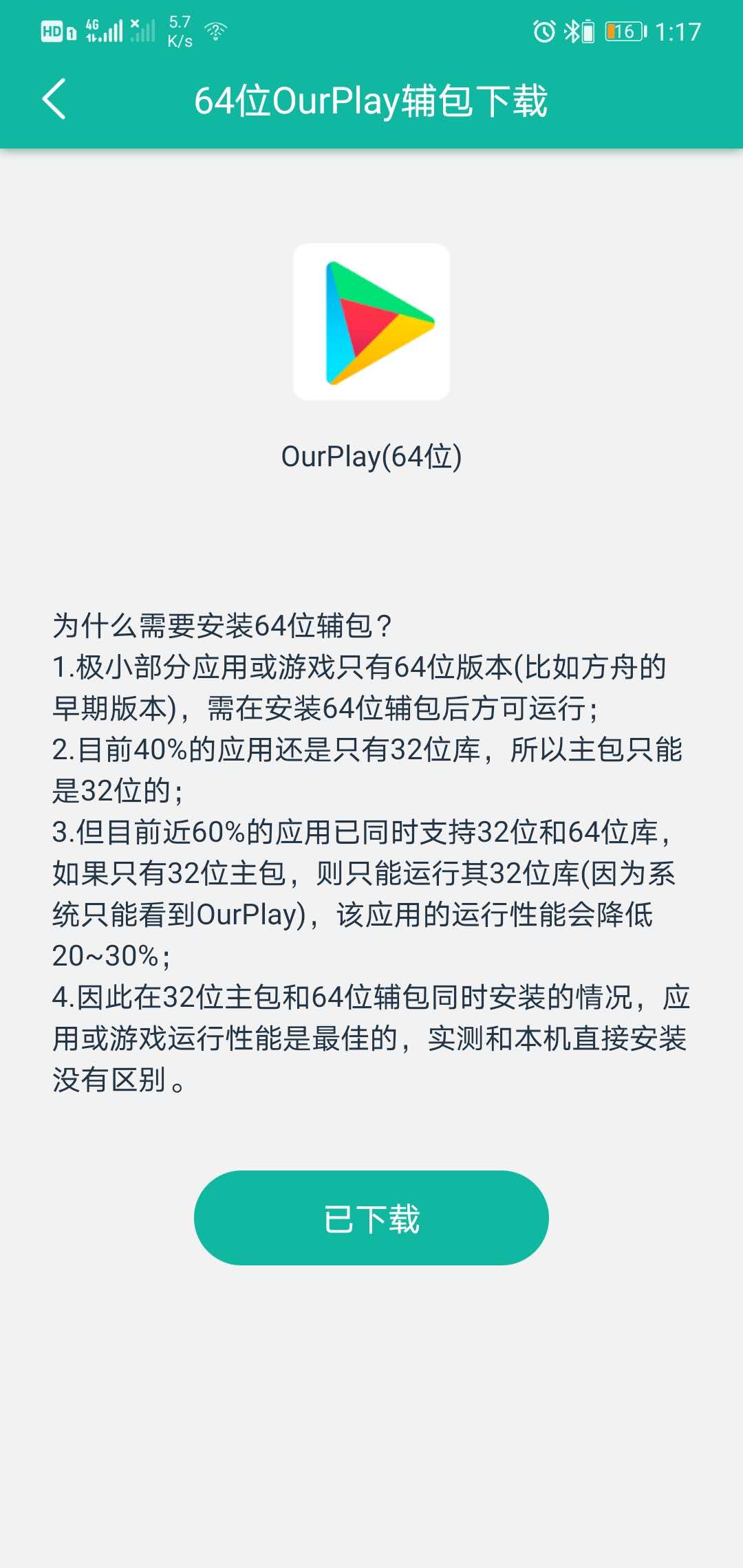The image size is (743, 1568).
Task: Tap the 已下载 button
Action: click(371, 1218)
